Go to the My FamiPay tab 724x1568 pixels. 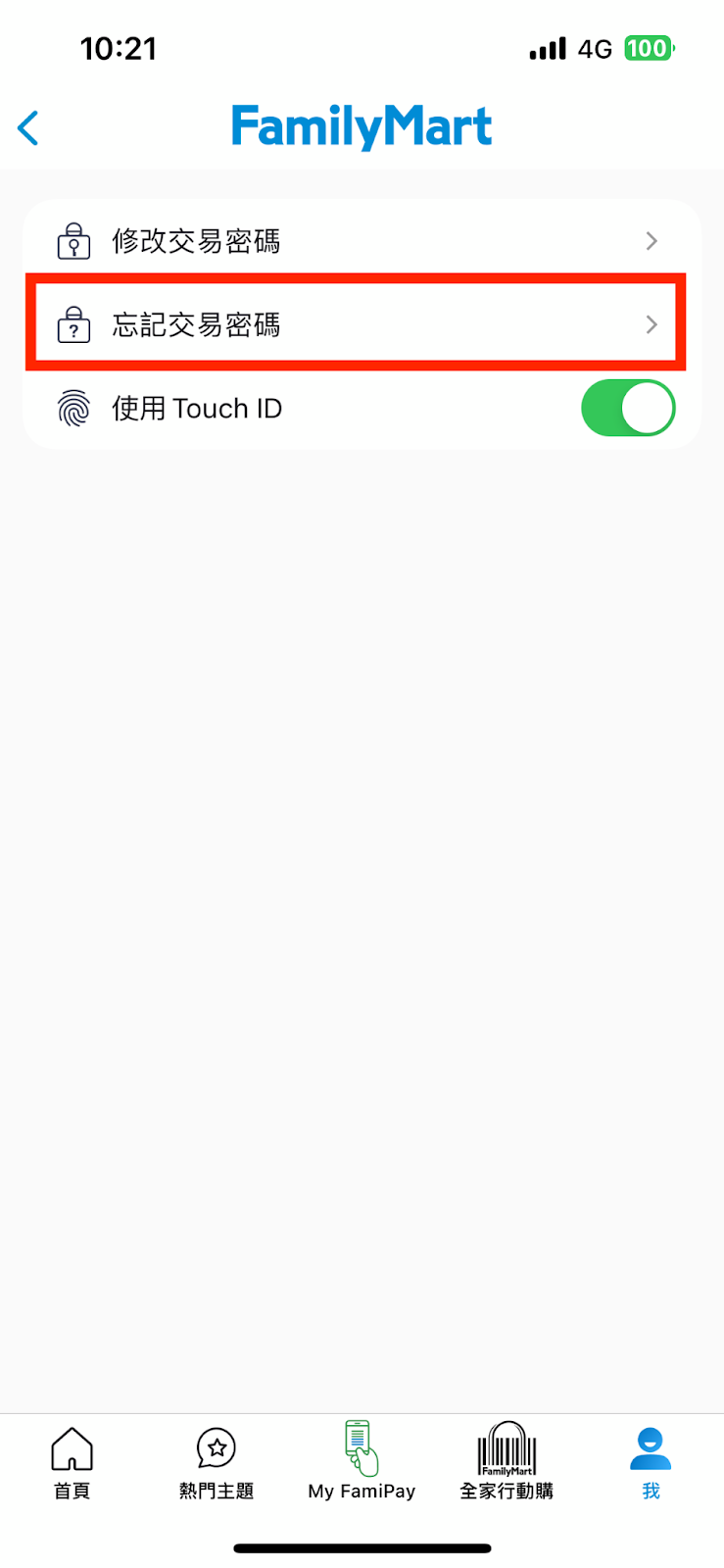tap(362, 1461)
